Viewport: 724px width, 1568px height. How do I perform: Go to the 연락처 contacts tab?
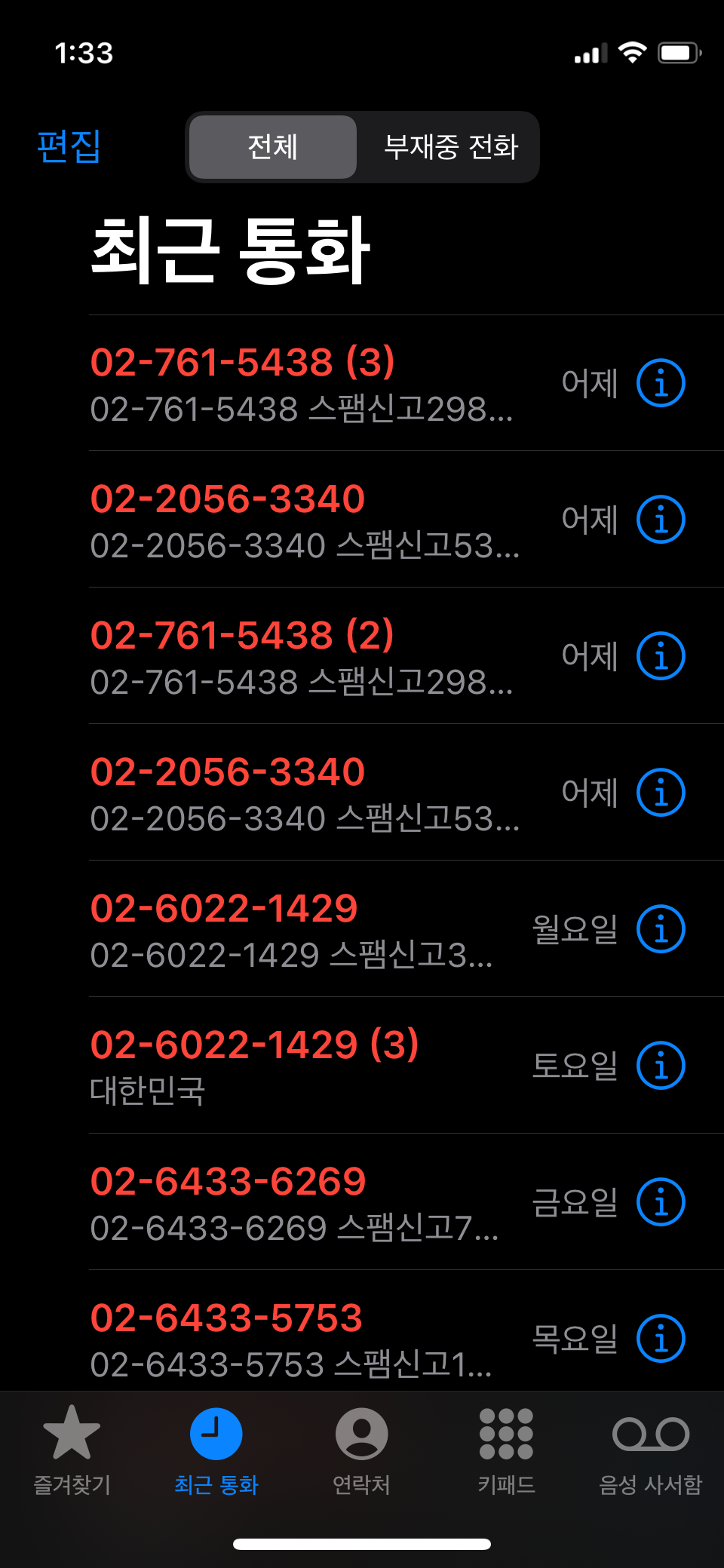361,1450
